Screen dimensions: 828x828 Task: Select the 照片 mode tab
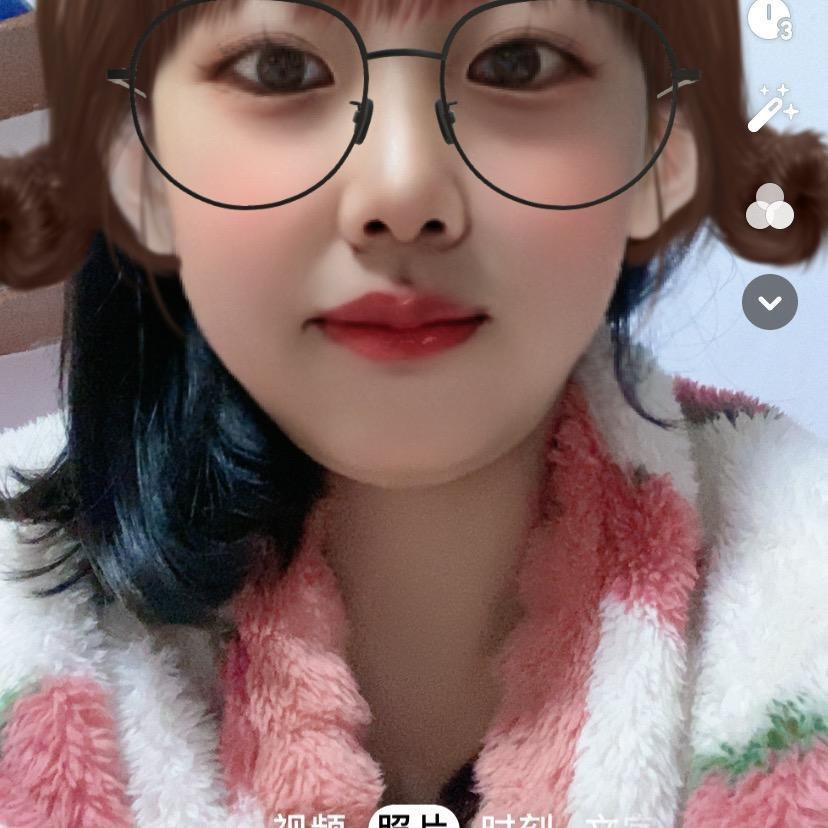pyautogui.click(x=414, y=820)
